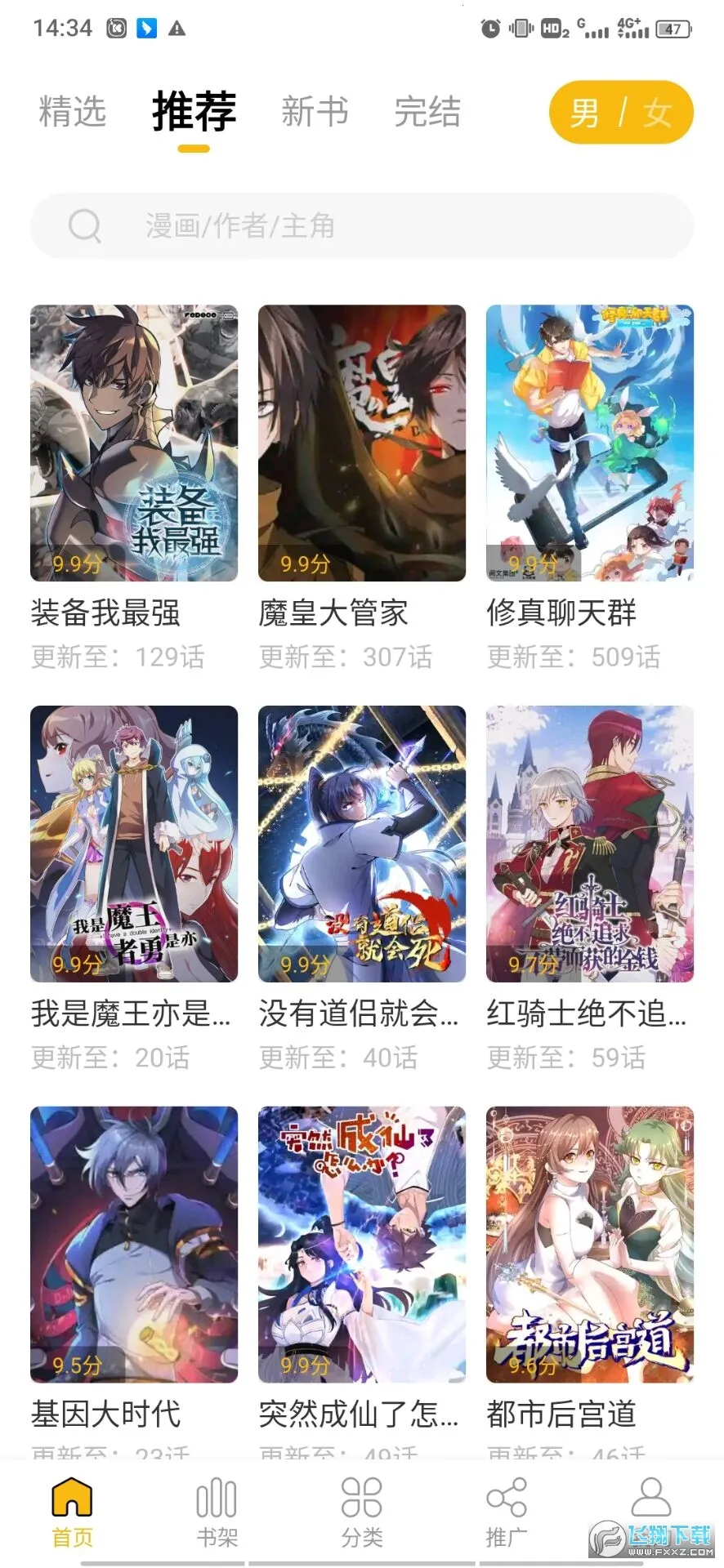Image resolution: width=724 pixels, height=1568 pixels.
Task: Click the search input field 漫画/作者/主角
Action: [237, 226]
